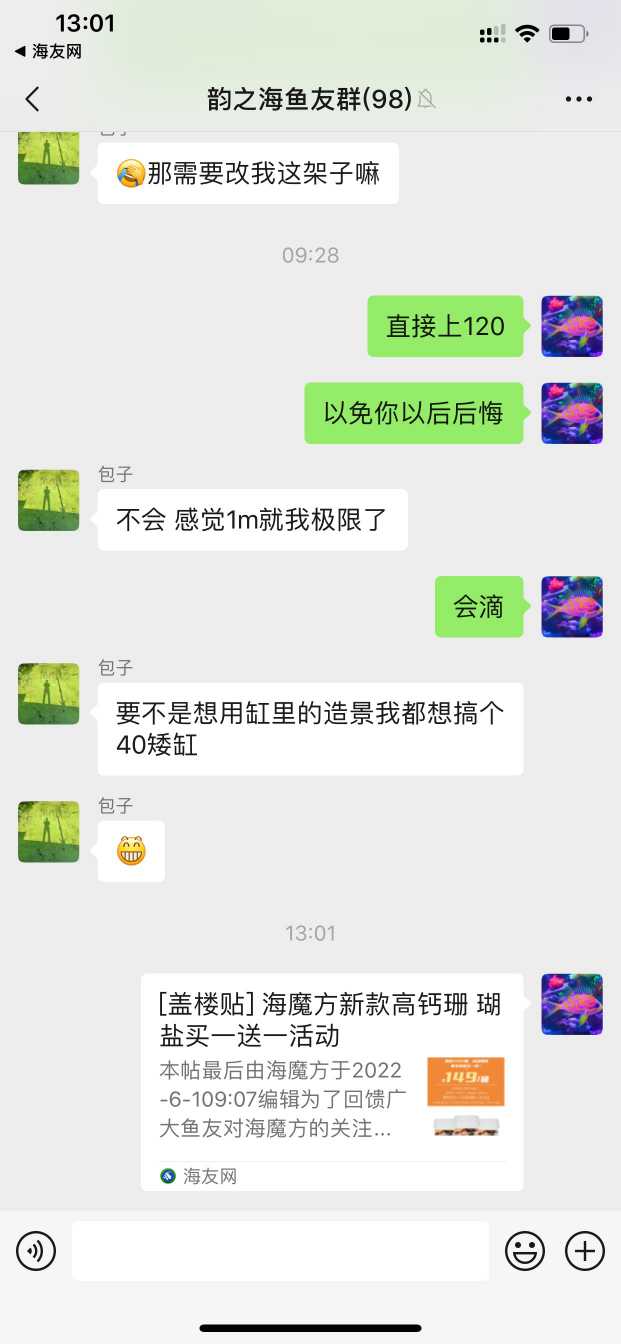Go back to the chat list
The height and width of the screenshot is (1344, 621).
pyautogui.click(x=32, y=99)
